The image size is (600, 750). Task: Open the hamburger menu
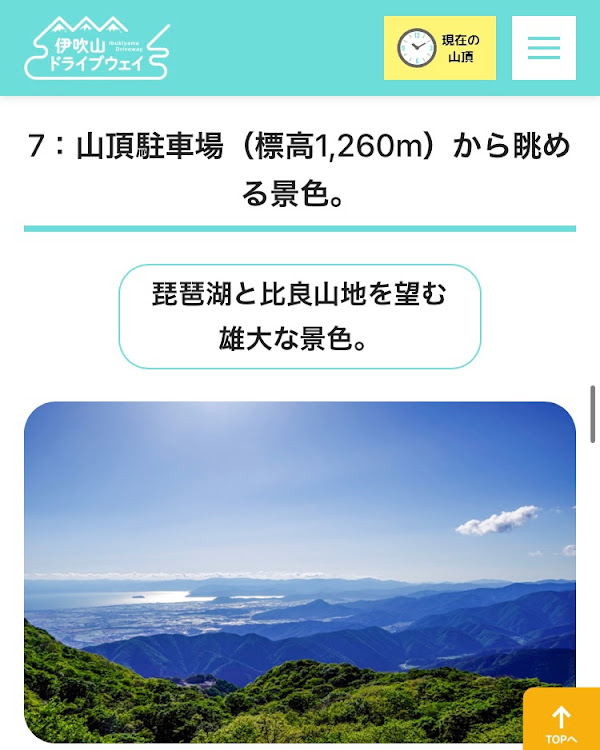point(543,48)
